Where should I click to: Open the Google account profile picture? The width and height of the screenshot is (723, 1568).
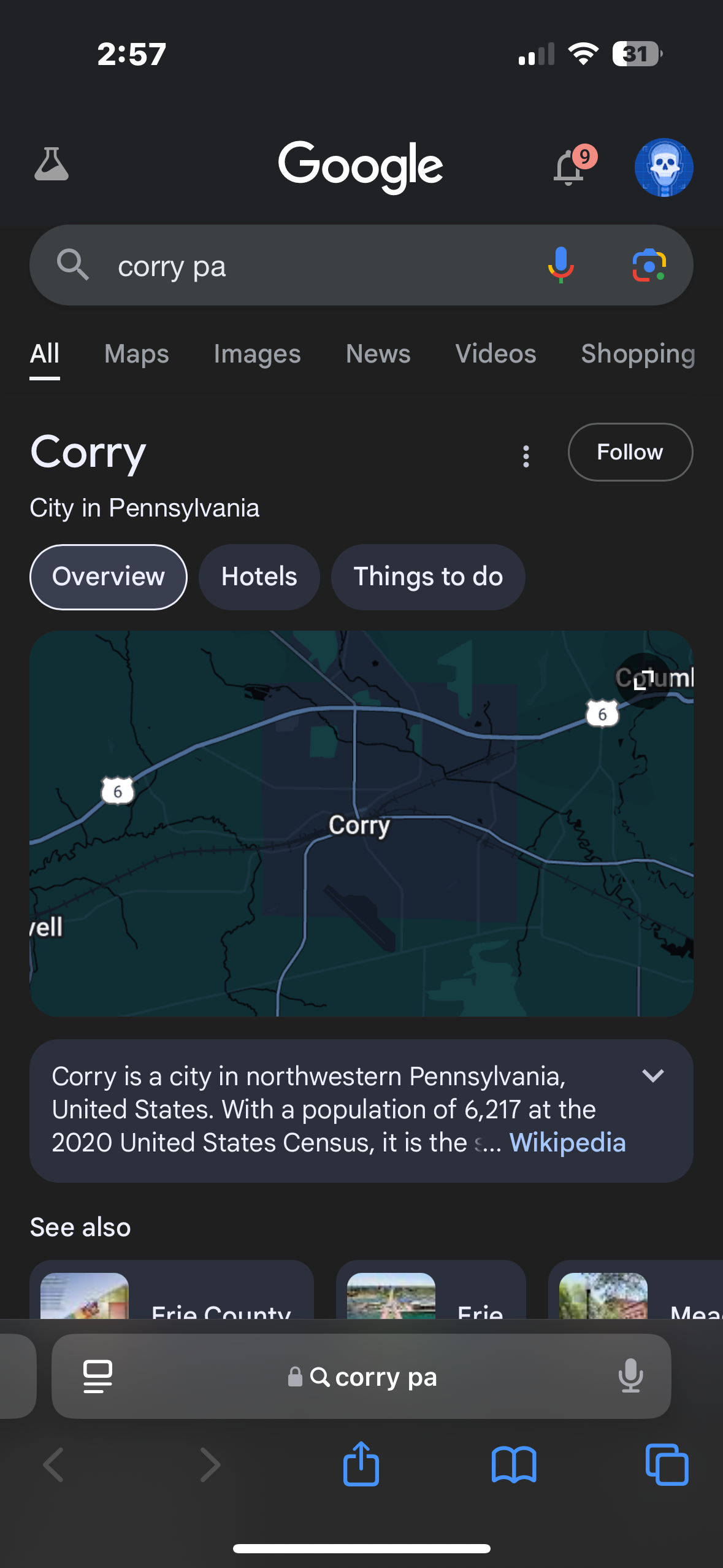[664, 167]
